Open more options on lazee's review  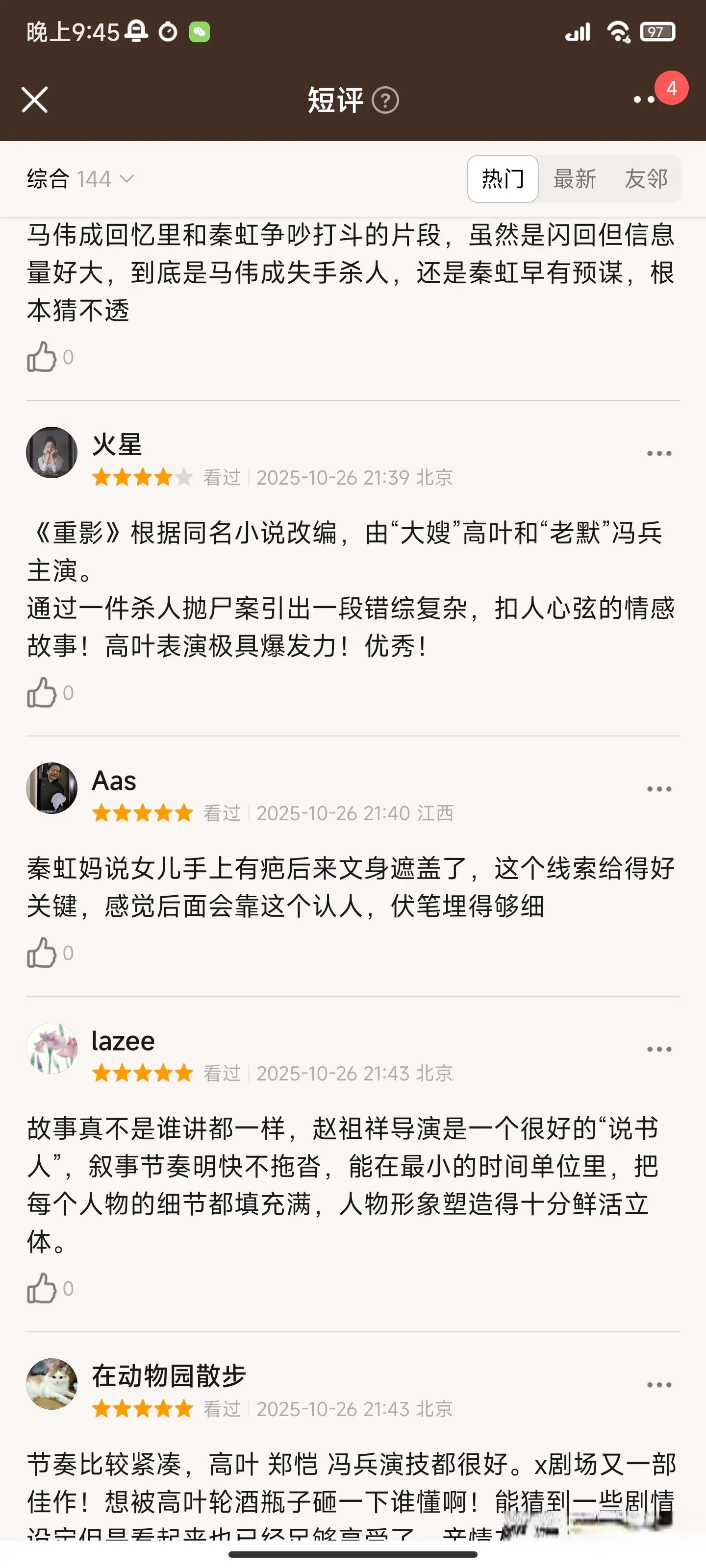(x=658, y=1050)
